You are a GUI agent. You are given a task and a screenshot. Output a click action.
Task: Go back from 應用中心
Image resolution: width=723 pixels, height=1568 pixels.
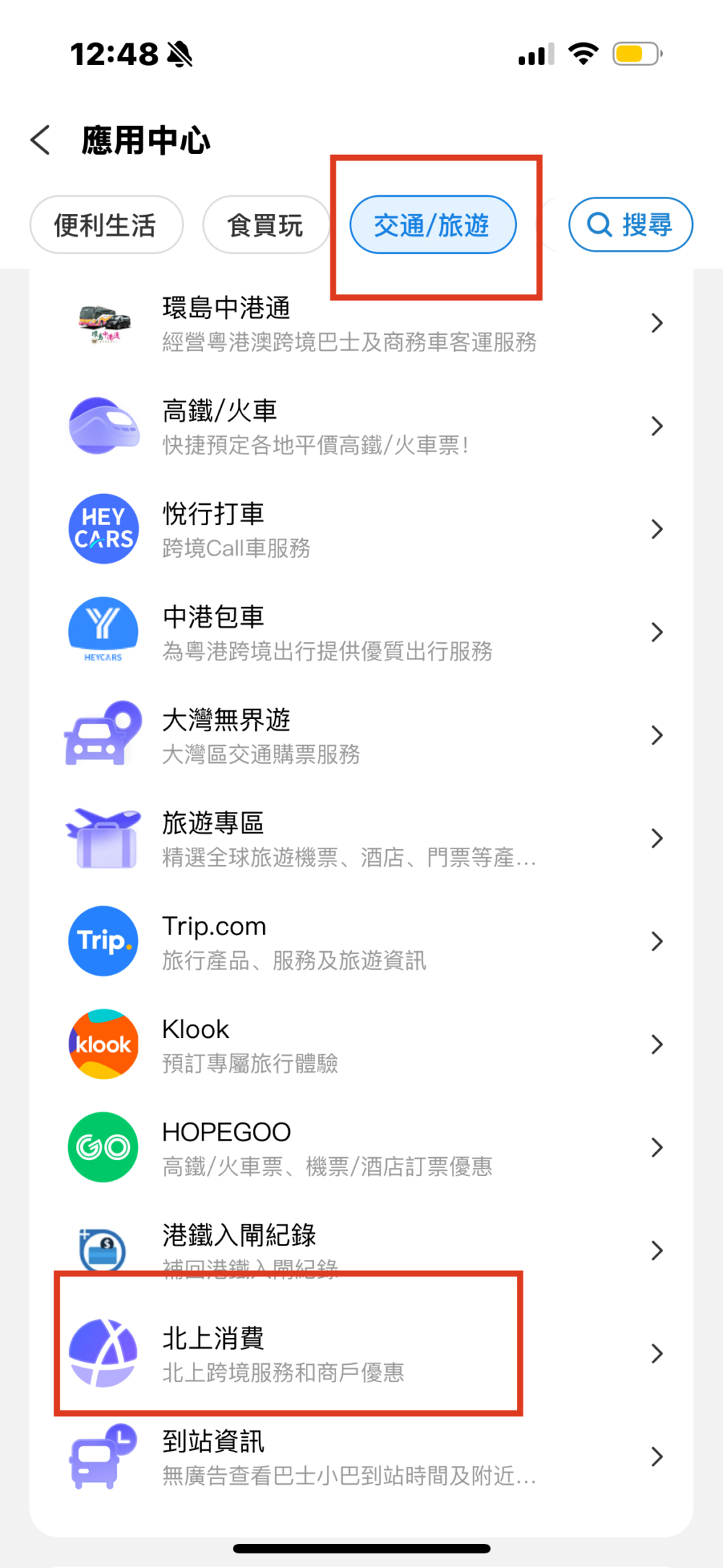coord(41,140)
